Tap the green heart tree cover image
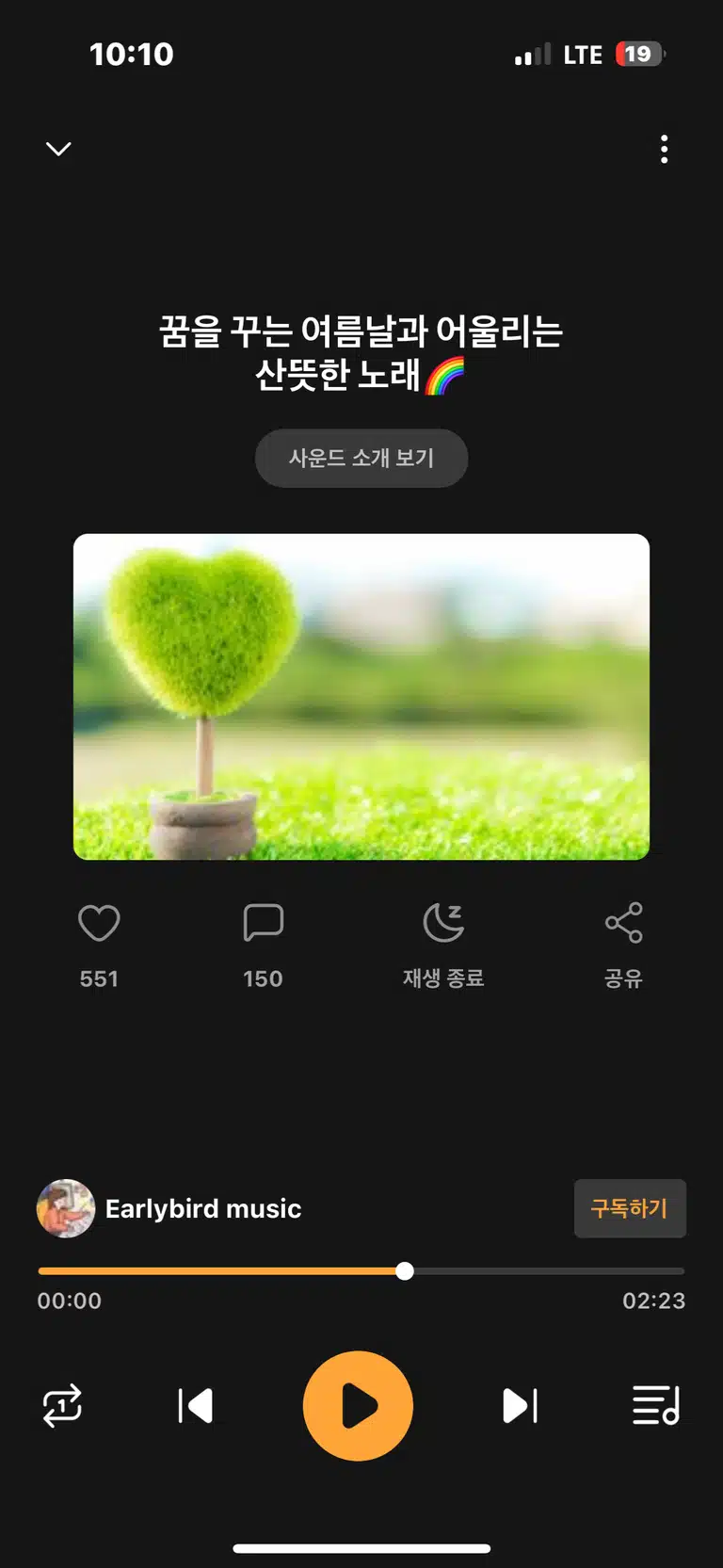This screenshot has height=1568, width=723. pyautogui.click(x=361, y=697)
